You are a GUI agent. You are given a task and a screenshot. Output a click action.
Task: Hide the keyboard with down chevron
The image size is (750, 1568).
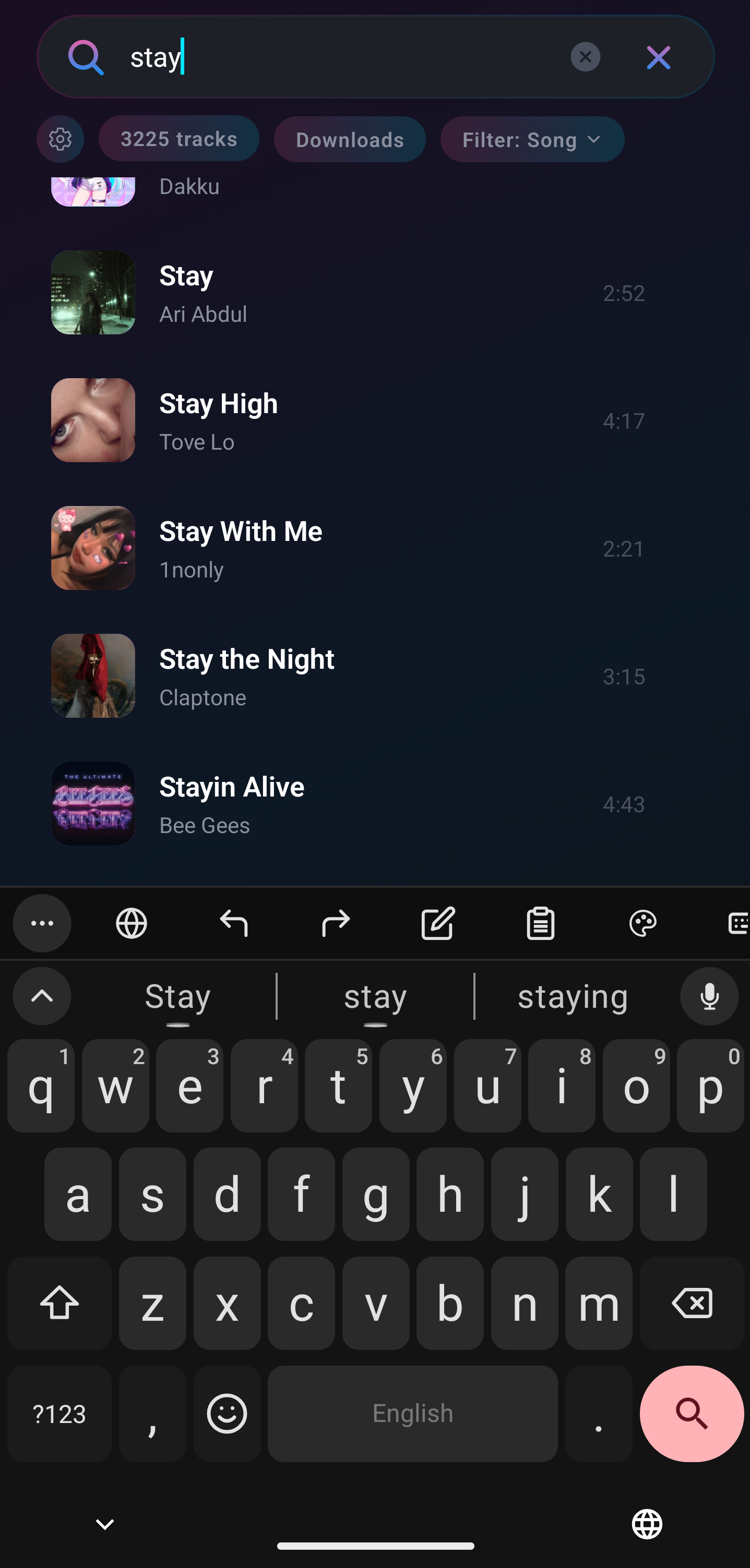tap(105, 1524)
